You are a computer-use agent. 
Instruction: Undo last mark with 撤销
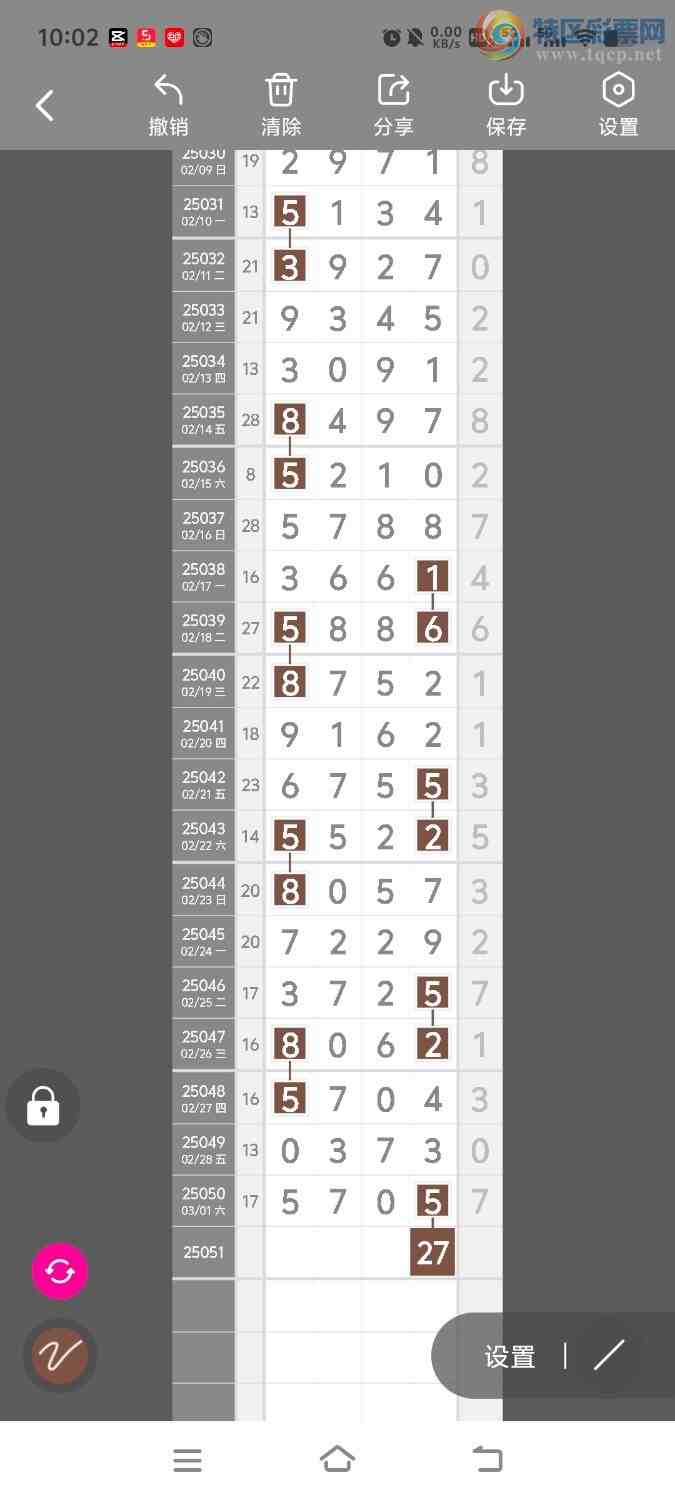pos(168,105)
